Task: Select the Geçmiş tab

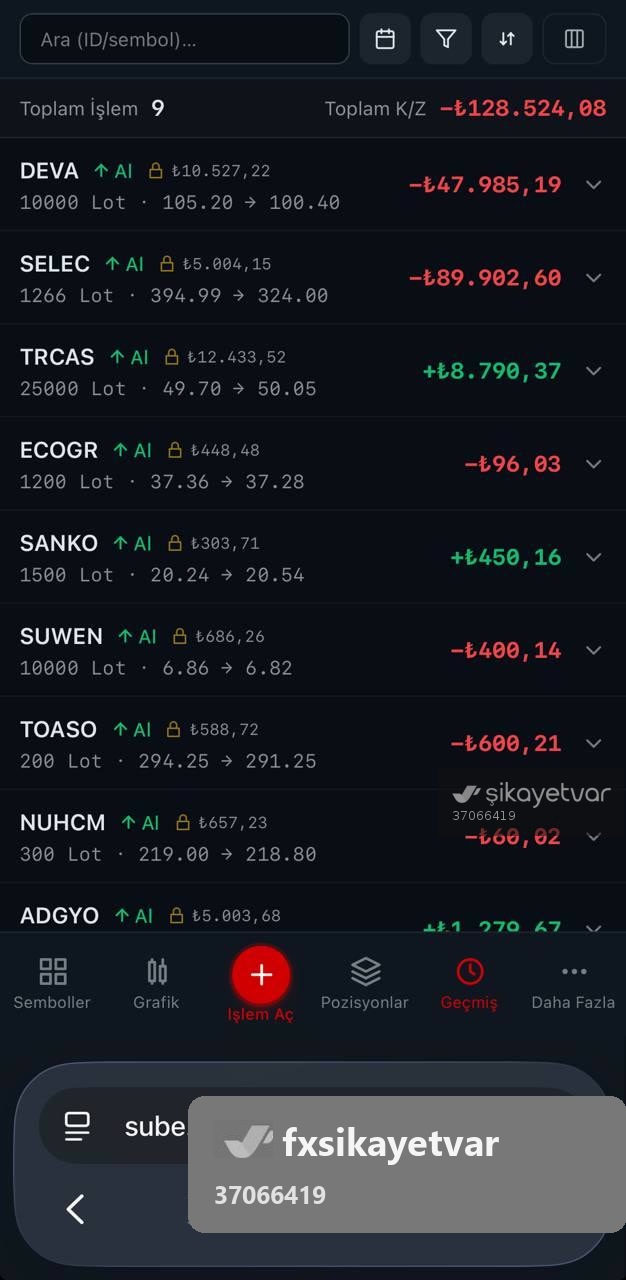Action: 469,983
